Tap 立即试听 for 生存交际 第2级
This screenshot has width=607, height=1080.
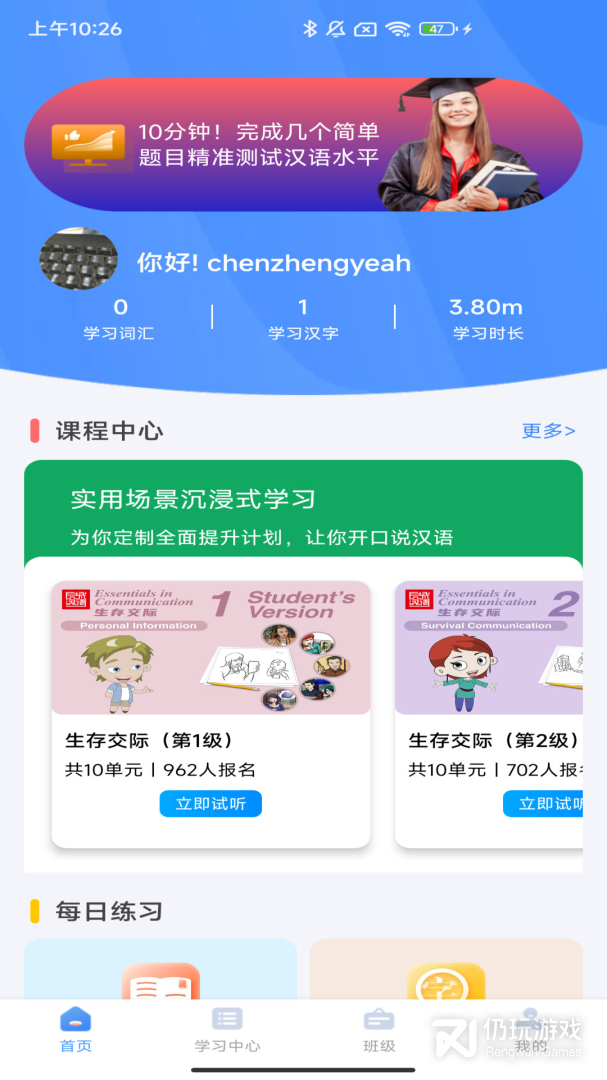[544, 804]
